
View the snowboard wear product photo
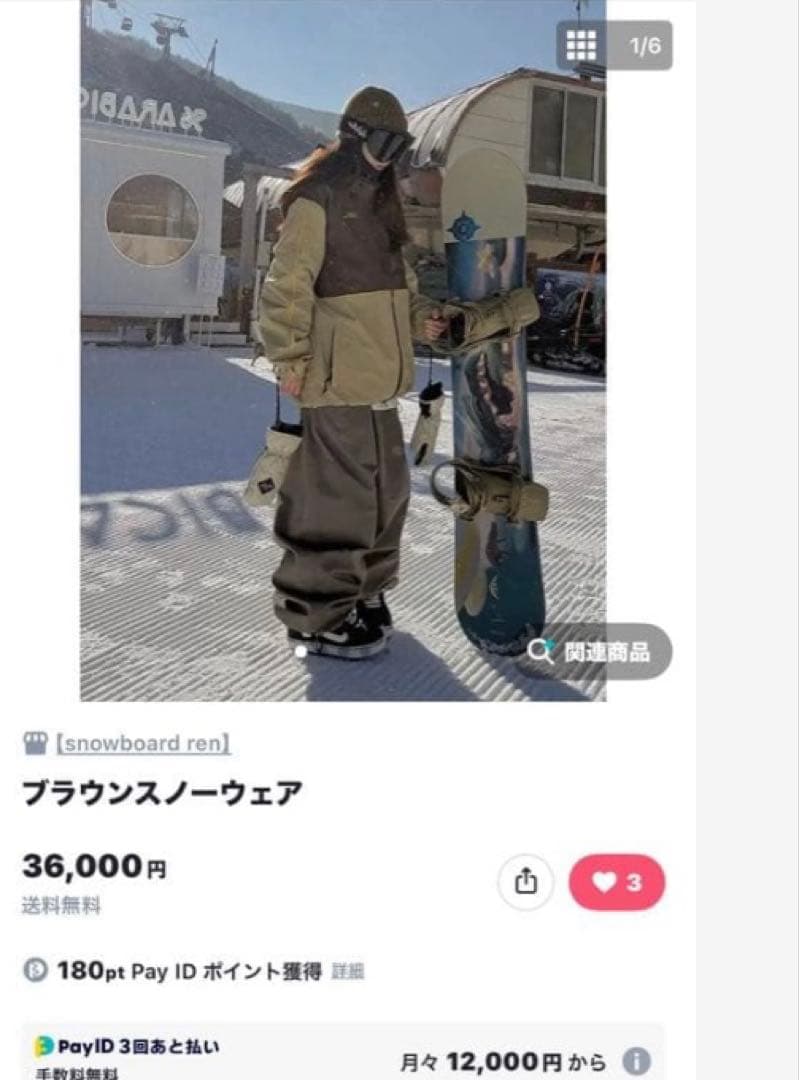[342, 350]
